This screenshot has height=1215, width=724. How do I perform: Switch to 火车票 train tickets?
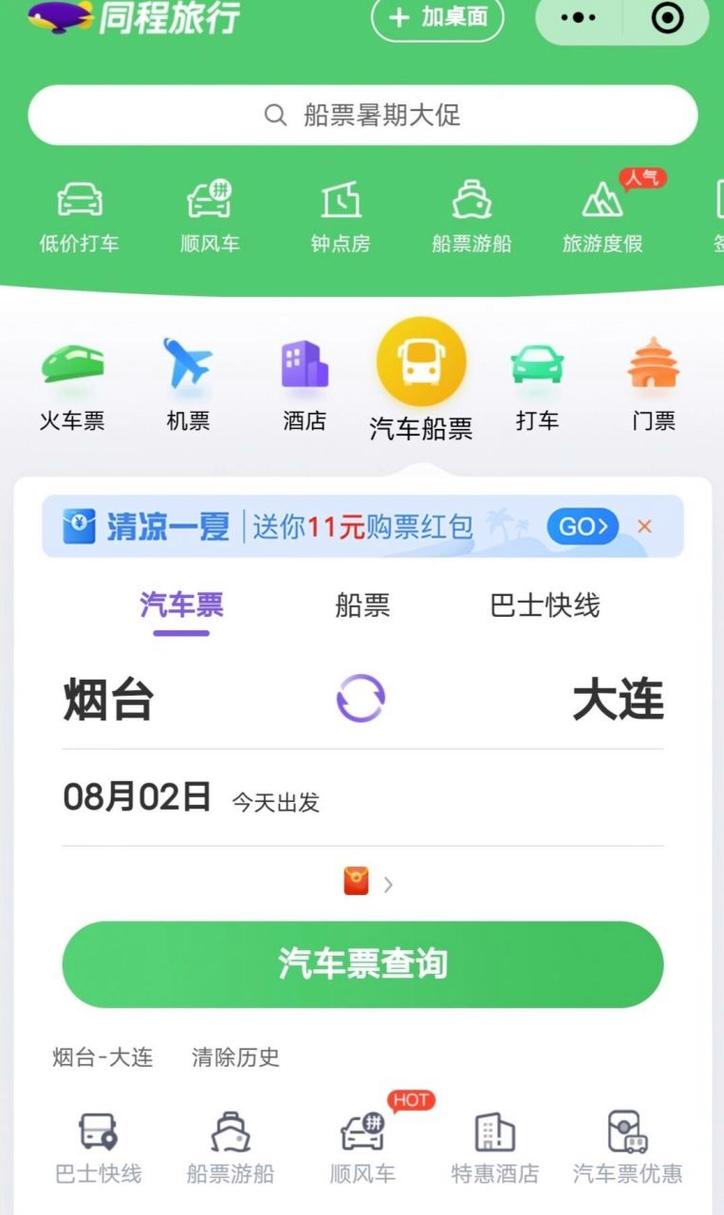72,385
